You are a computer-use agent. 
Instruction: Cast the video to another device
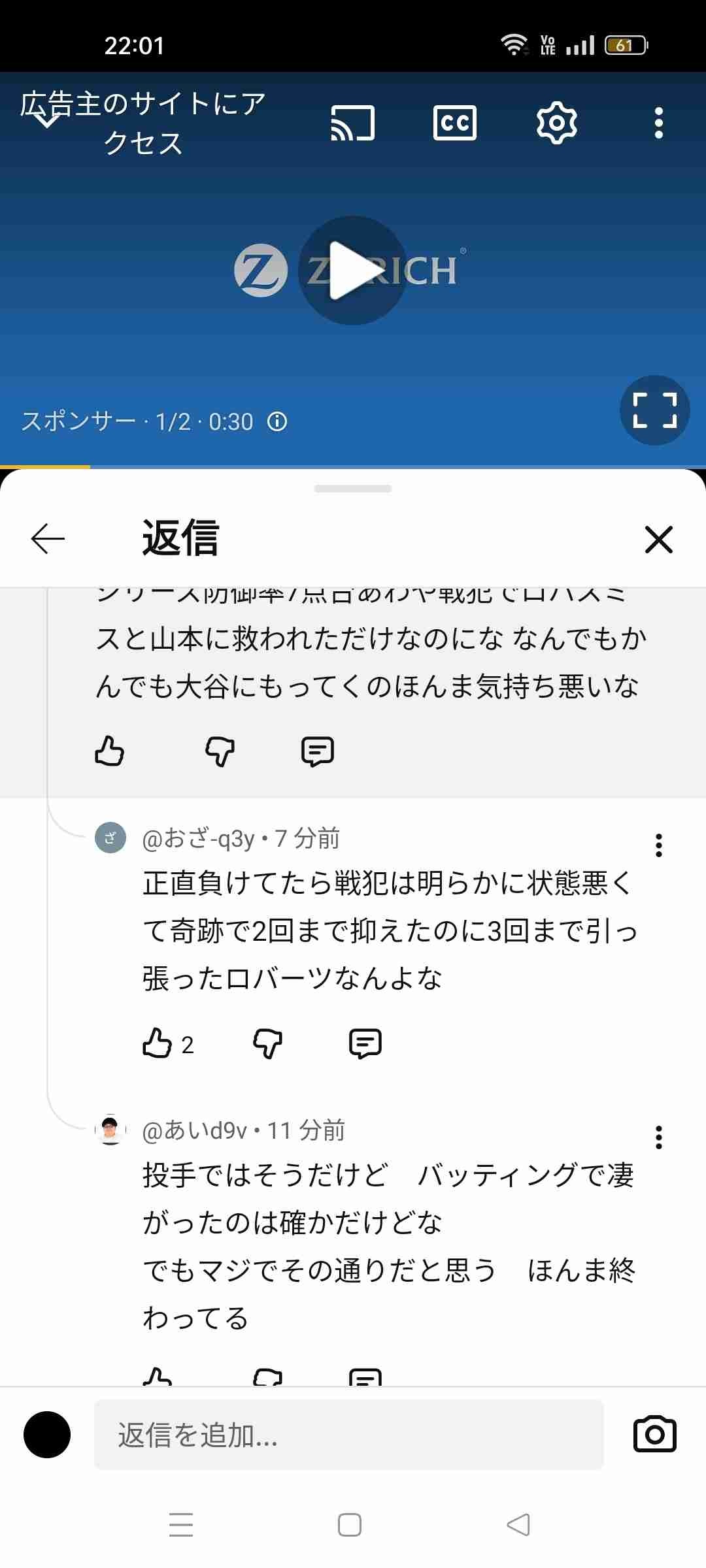coord(352,123)
